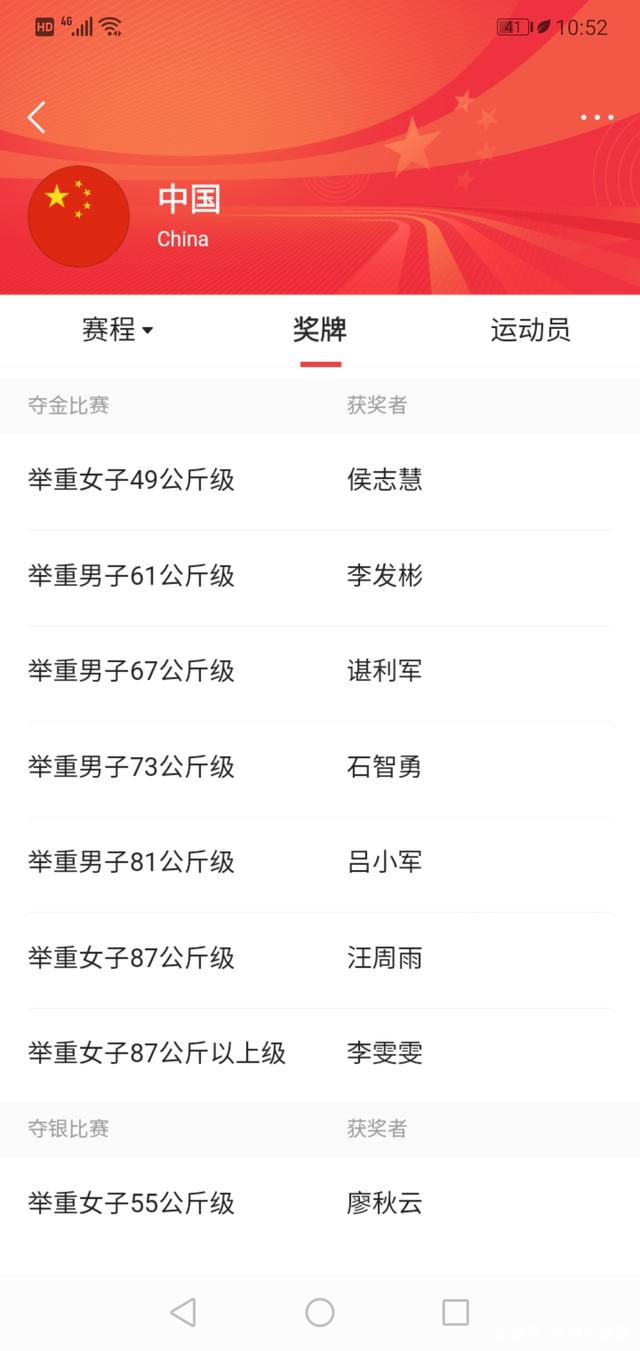Go back using the top-left arrow
This screenshot has height=1351, width=640.
pos(37,117)
